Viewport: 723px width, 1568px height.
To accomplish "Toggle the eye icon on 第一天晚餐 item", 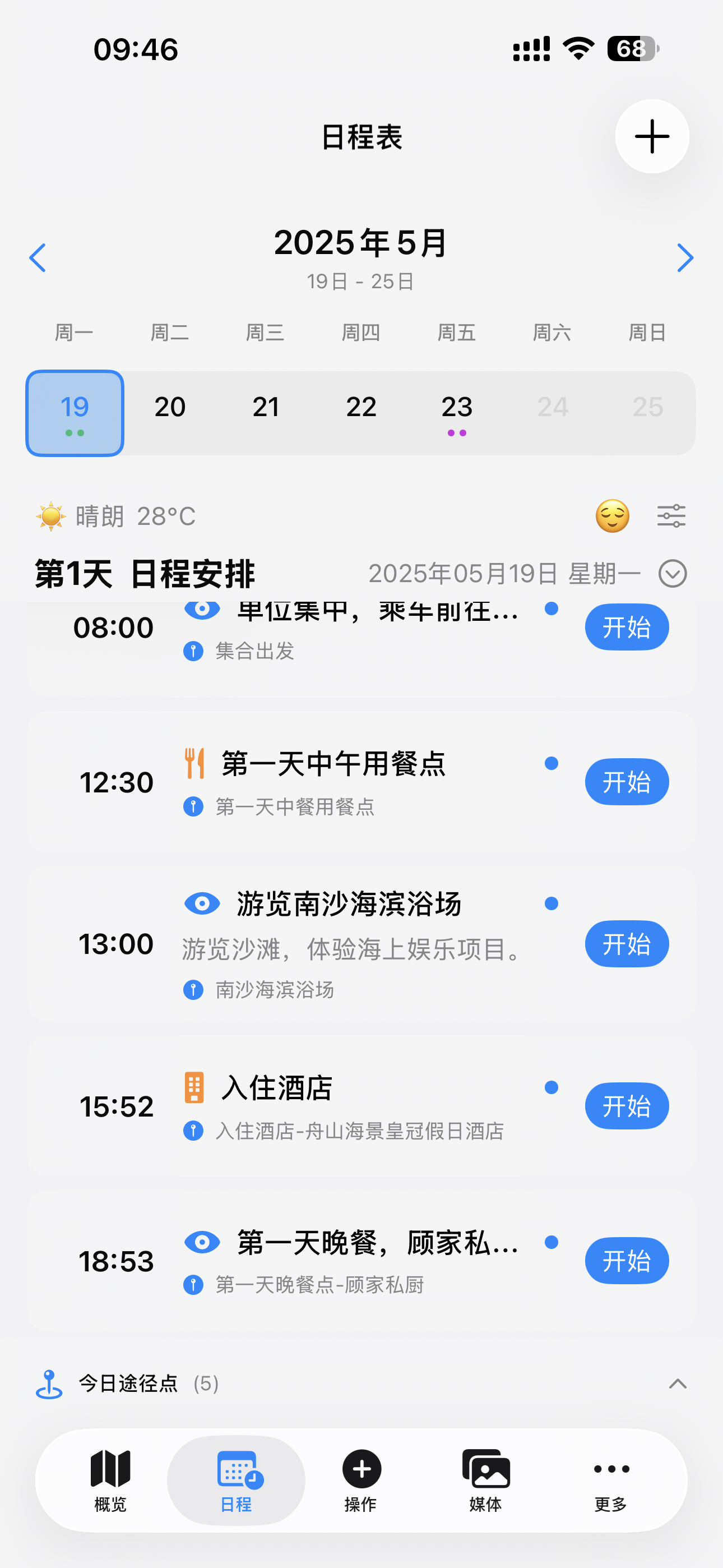I will pos(202,1243).
